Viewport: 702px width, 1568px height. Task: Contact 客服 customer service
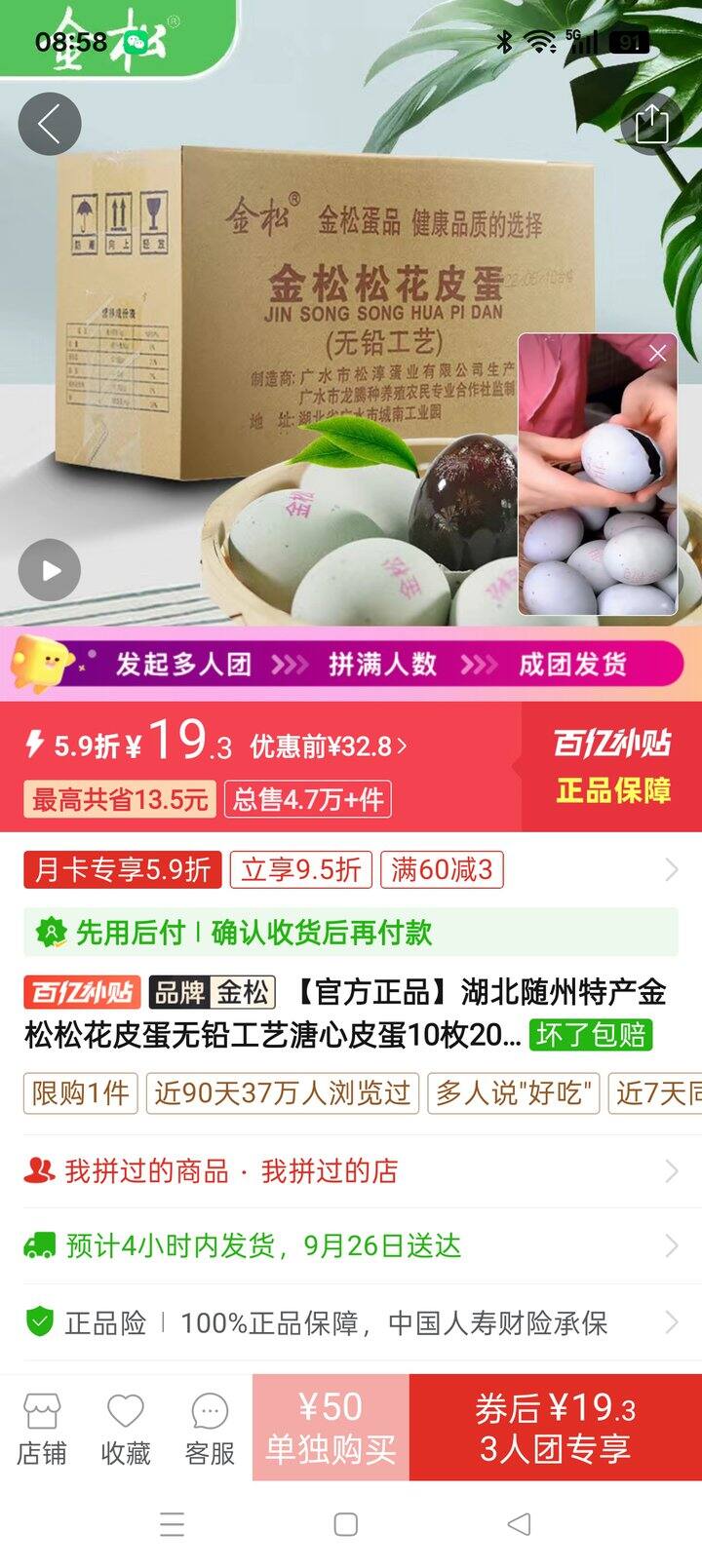(x=210, y=1428)
